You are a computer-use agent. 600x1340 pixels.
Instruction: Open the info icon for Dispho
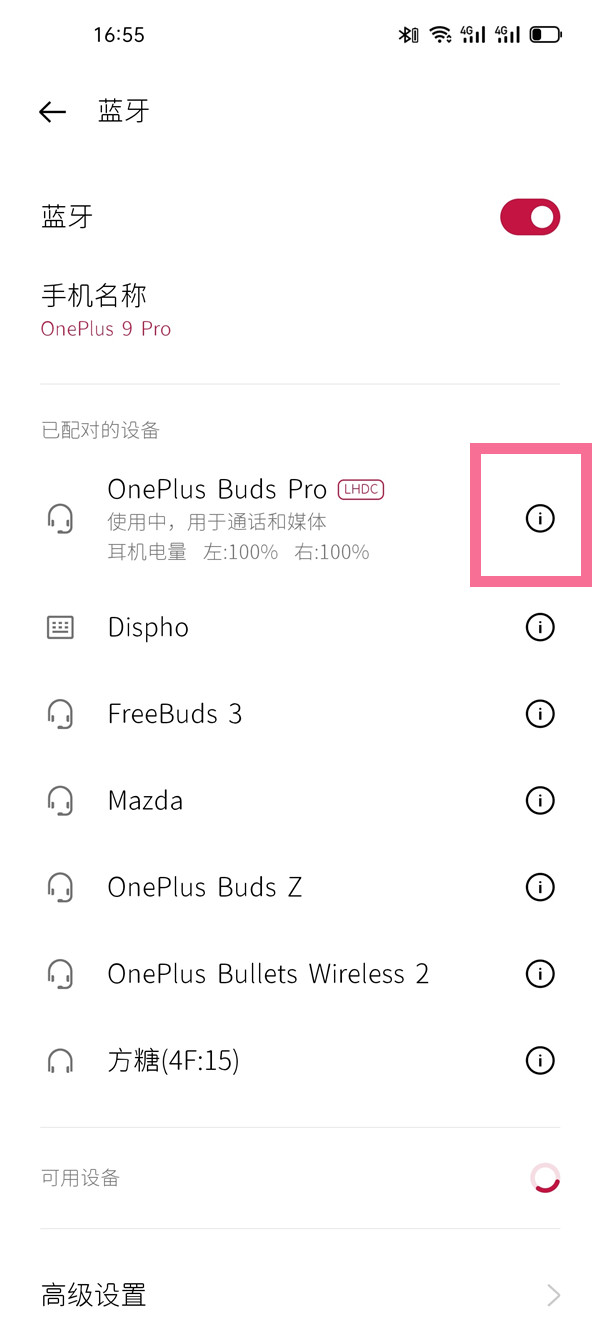pos(540,628)
